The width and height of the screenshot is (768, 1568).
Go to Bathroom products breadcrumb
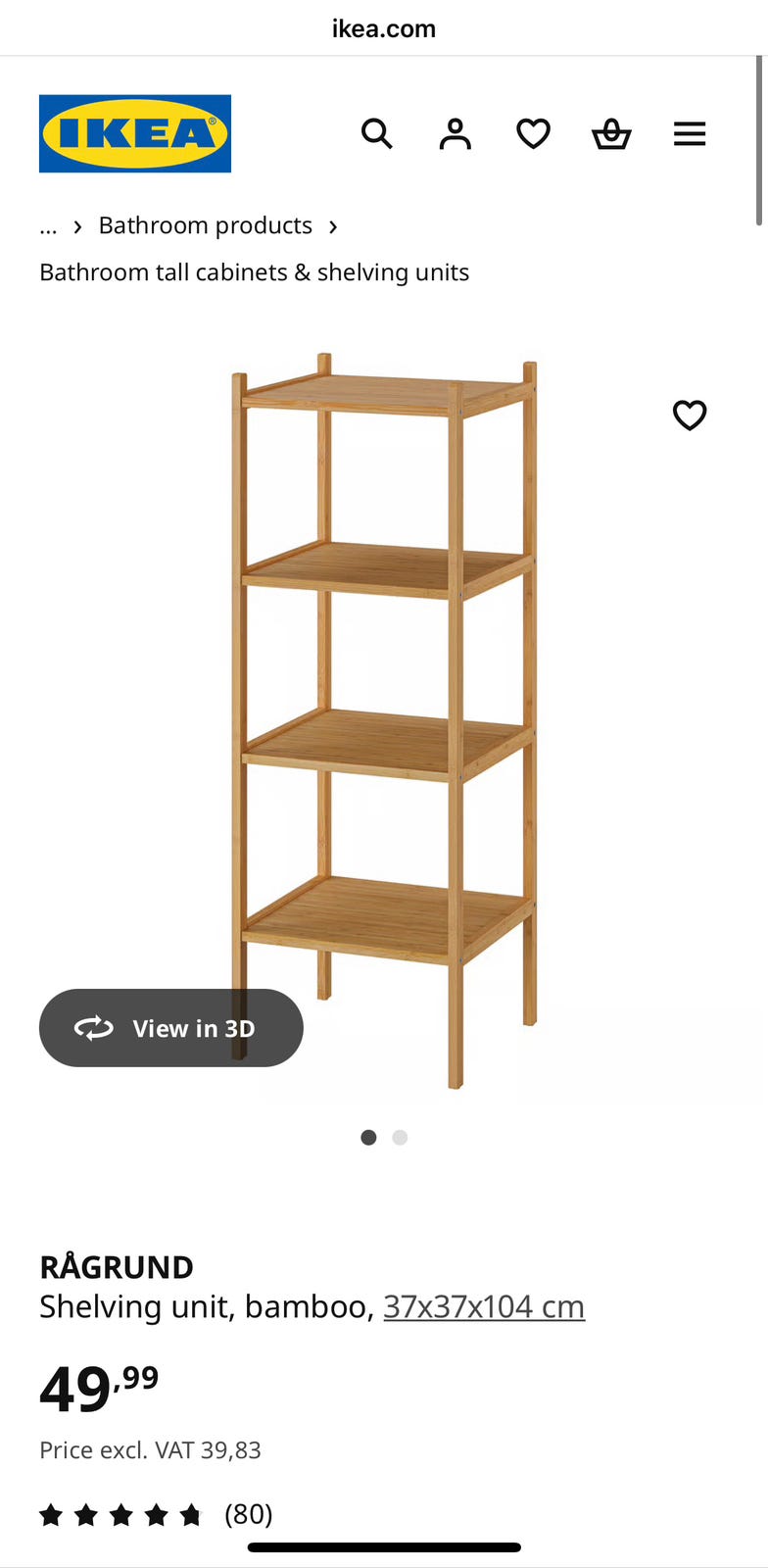pos(205,226)
